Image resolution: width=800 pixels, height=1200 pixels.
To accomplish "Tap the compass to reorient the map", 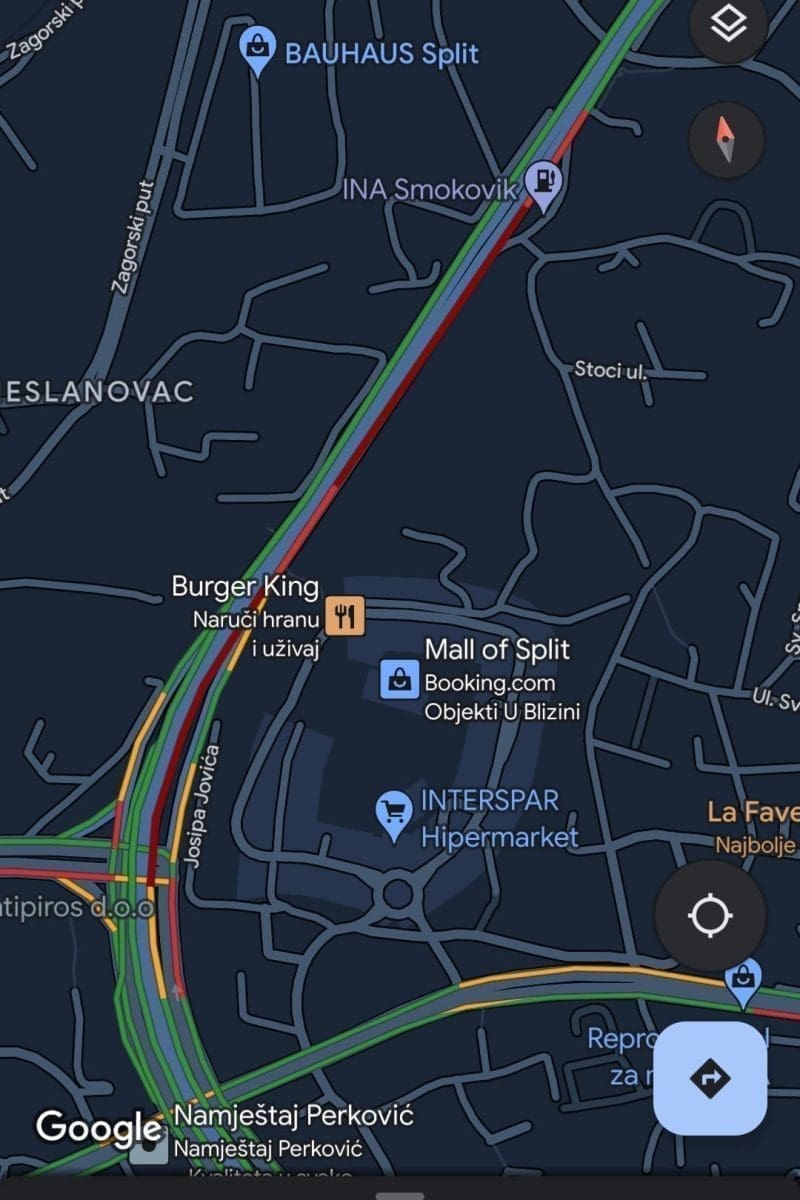I will tap(727, 139).
